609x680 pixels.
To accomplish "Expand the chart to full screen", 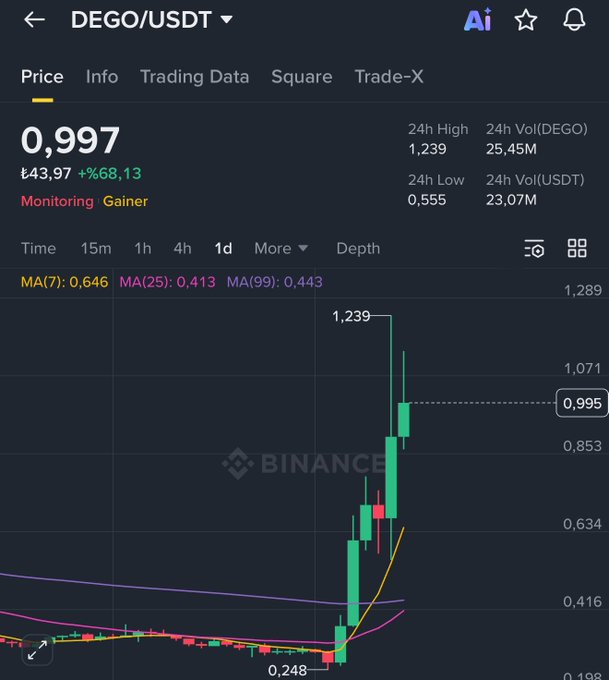I will pos(37,651).
